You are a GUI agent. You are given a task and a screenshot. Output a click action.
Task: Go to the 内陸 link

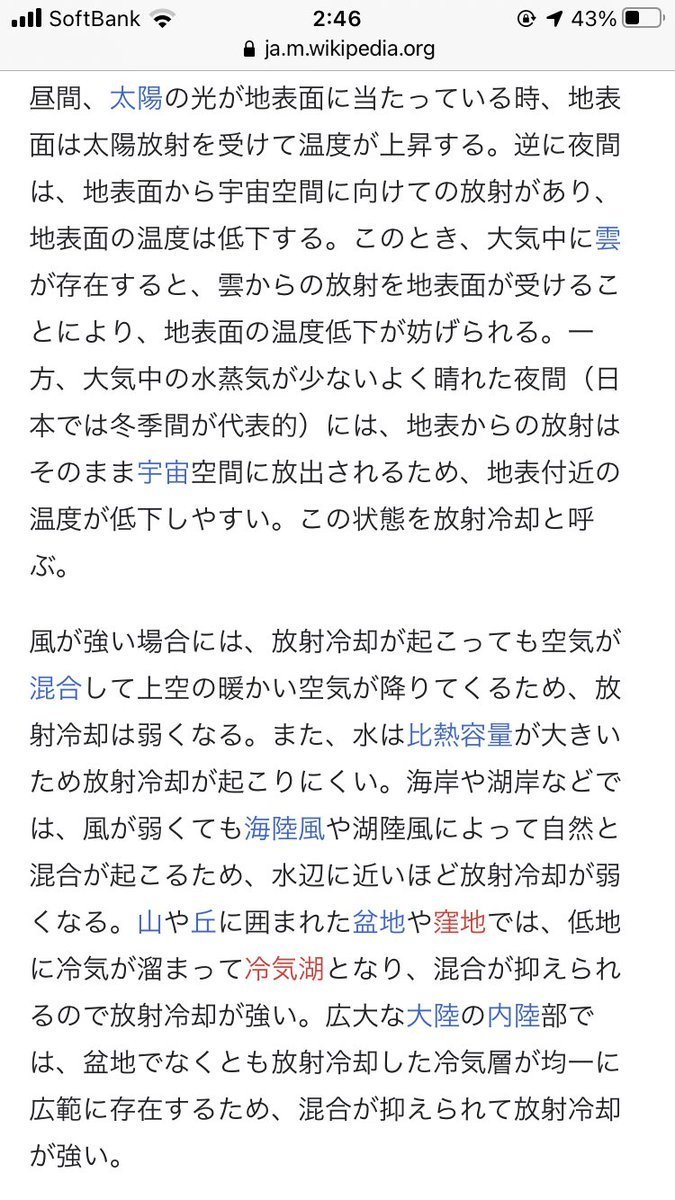point(513,1016)
